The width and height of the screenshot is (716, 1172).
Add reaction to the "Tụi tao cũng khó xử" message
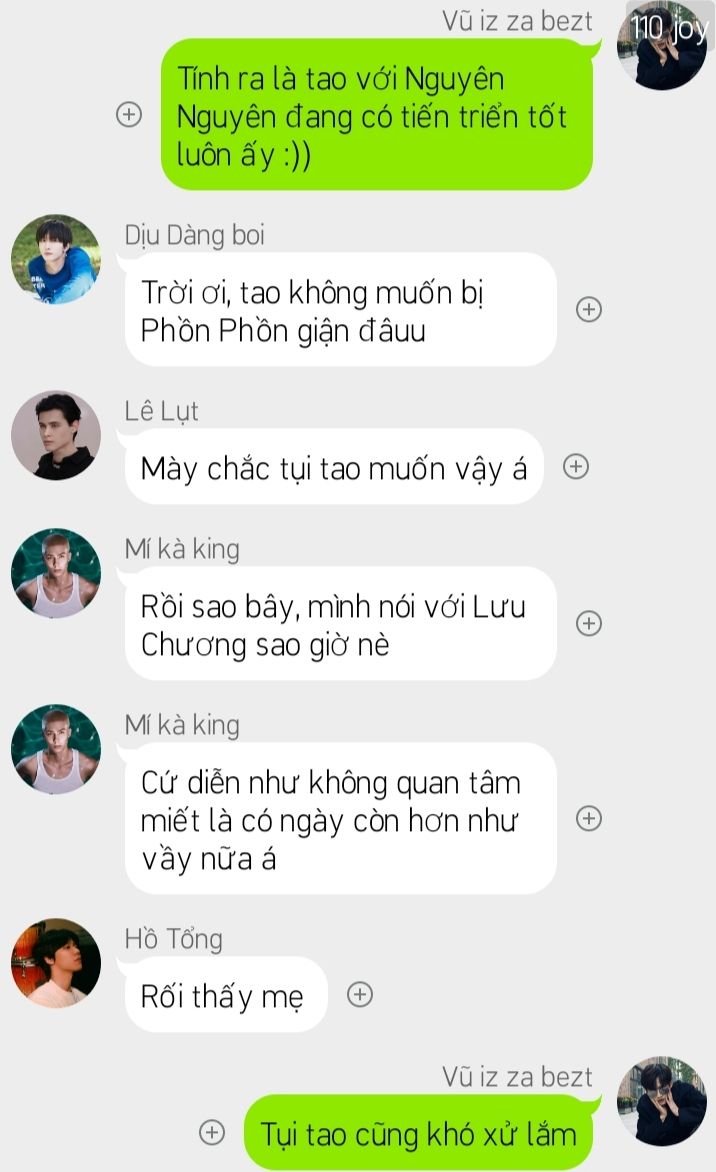(x=212, y=1132)
